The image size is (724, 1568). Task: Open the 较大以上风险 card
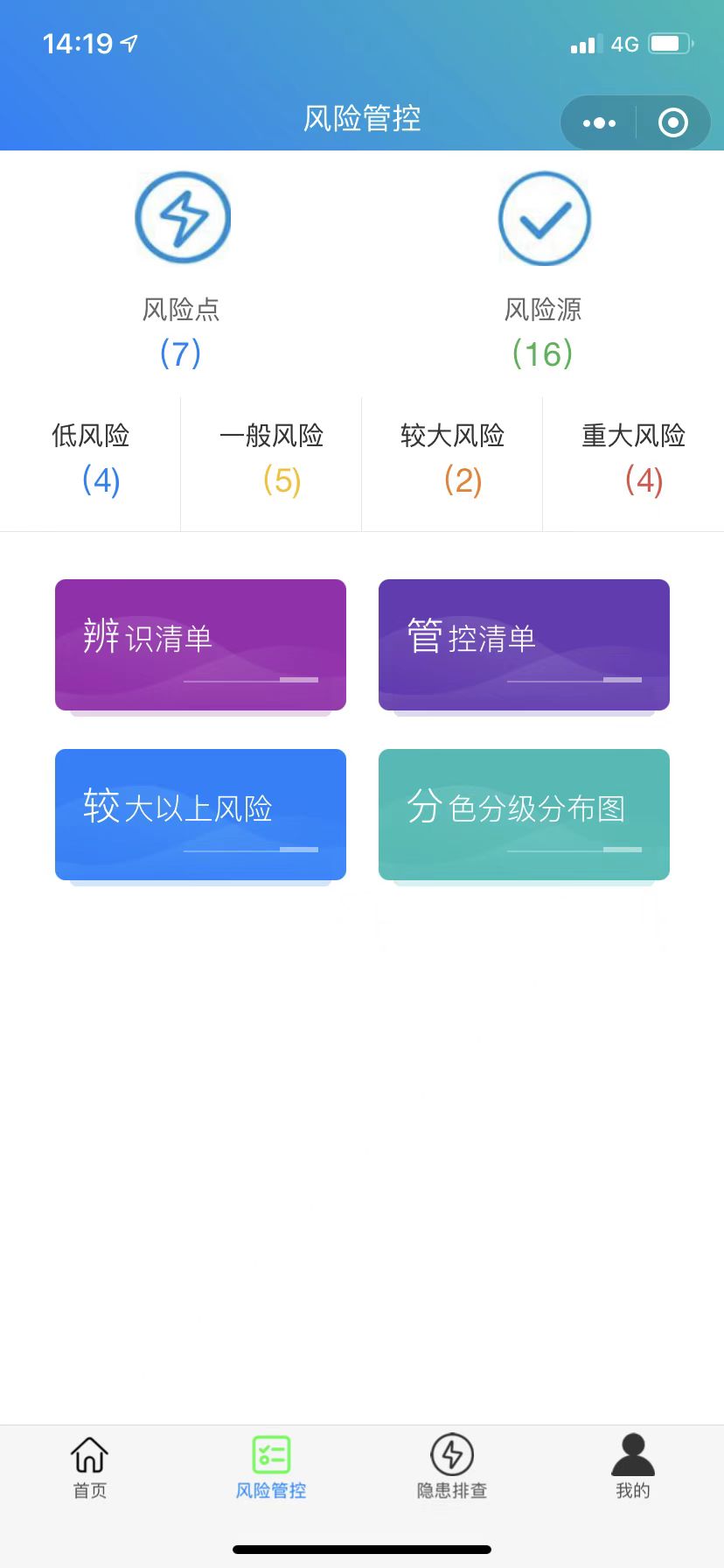click(x=200, y=815)
